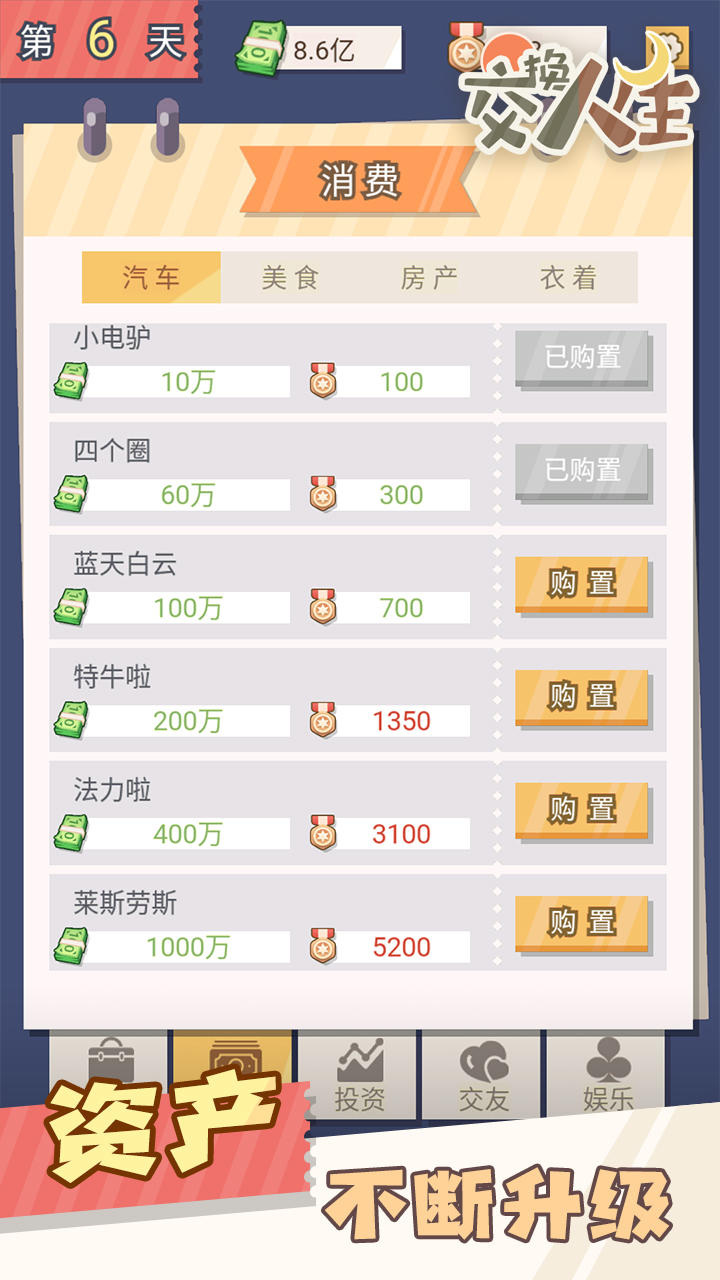
Task: Switch to the 美食 category tab
Action: pyautogui.click(x=290, y=278)
